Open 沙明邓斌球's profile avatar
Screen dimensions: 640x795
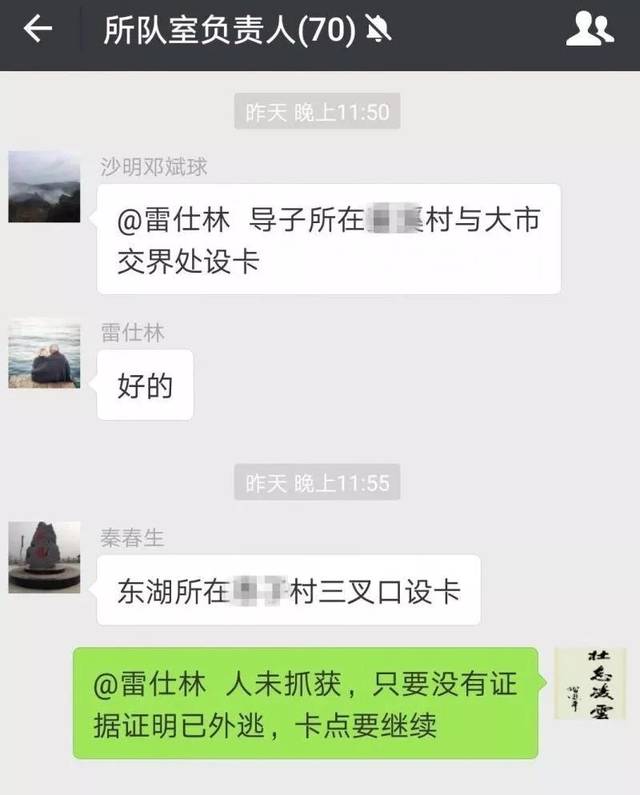pyautogui.click(x=44, y=187)
